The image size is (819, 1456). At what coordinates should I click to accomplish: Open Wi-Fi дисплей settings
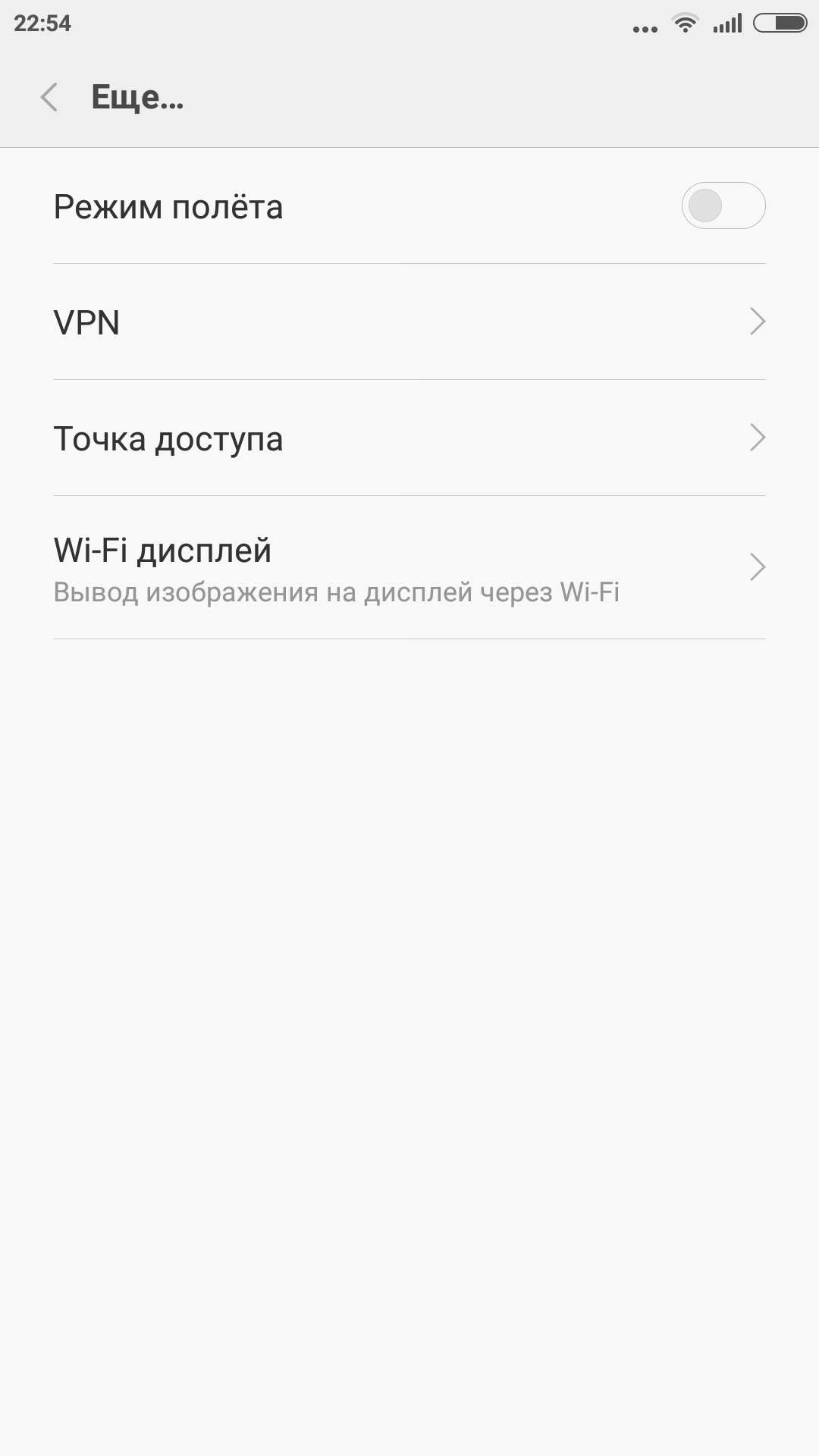coord(409,568)
